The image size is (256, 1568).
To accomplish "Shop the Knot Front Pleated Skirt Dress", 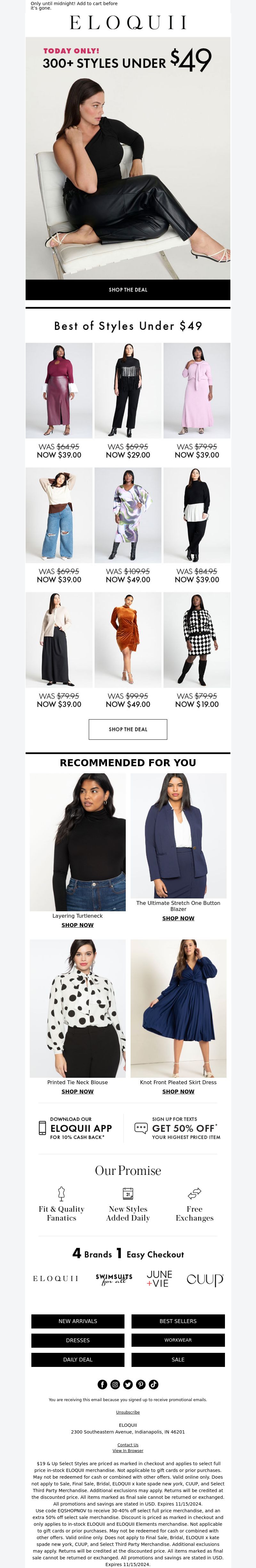I will [x=178, y=1092].
